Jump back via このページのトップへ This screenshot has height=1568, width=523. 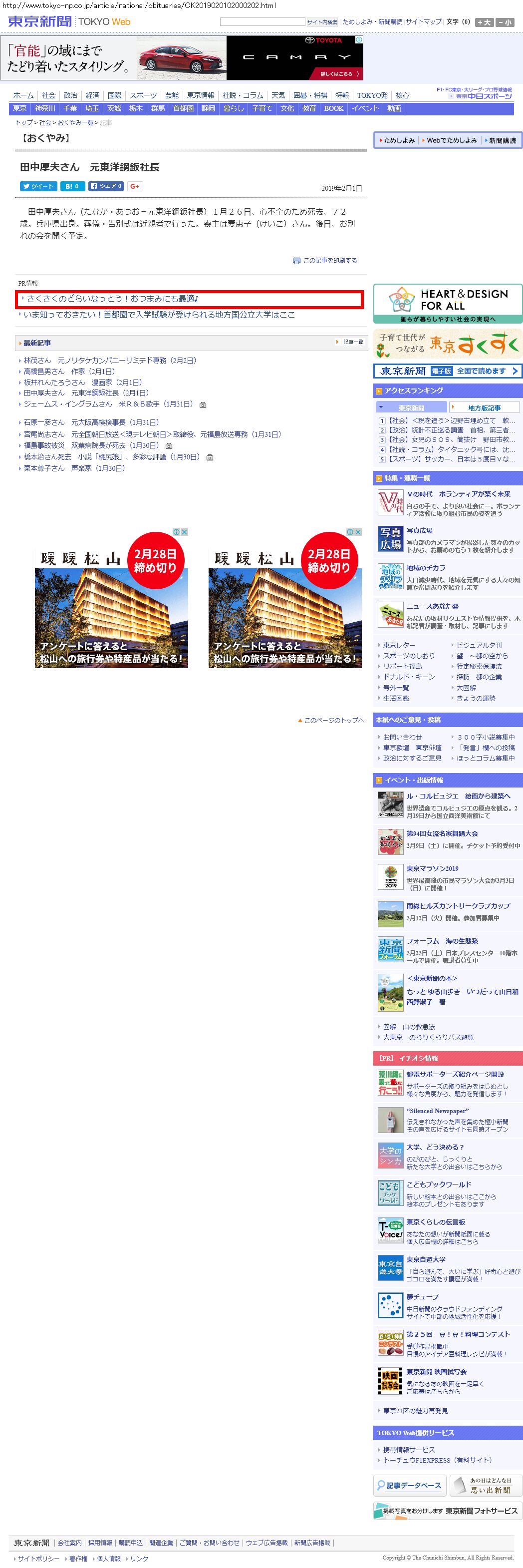[334, 720]
